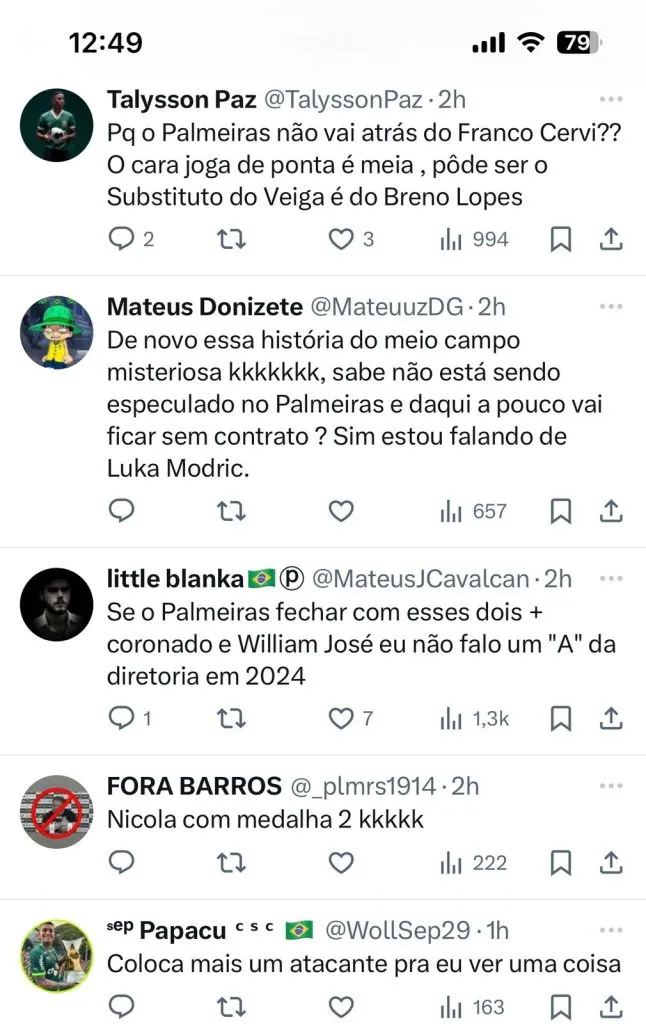
Task: Like Talysson Paz's tweet
Action: point(342,239)
